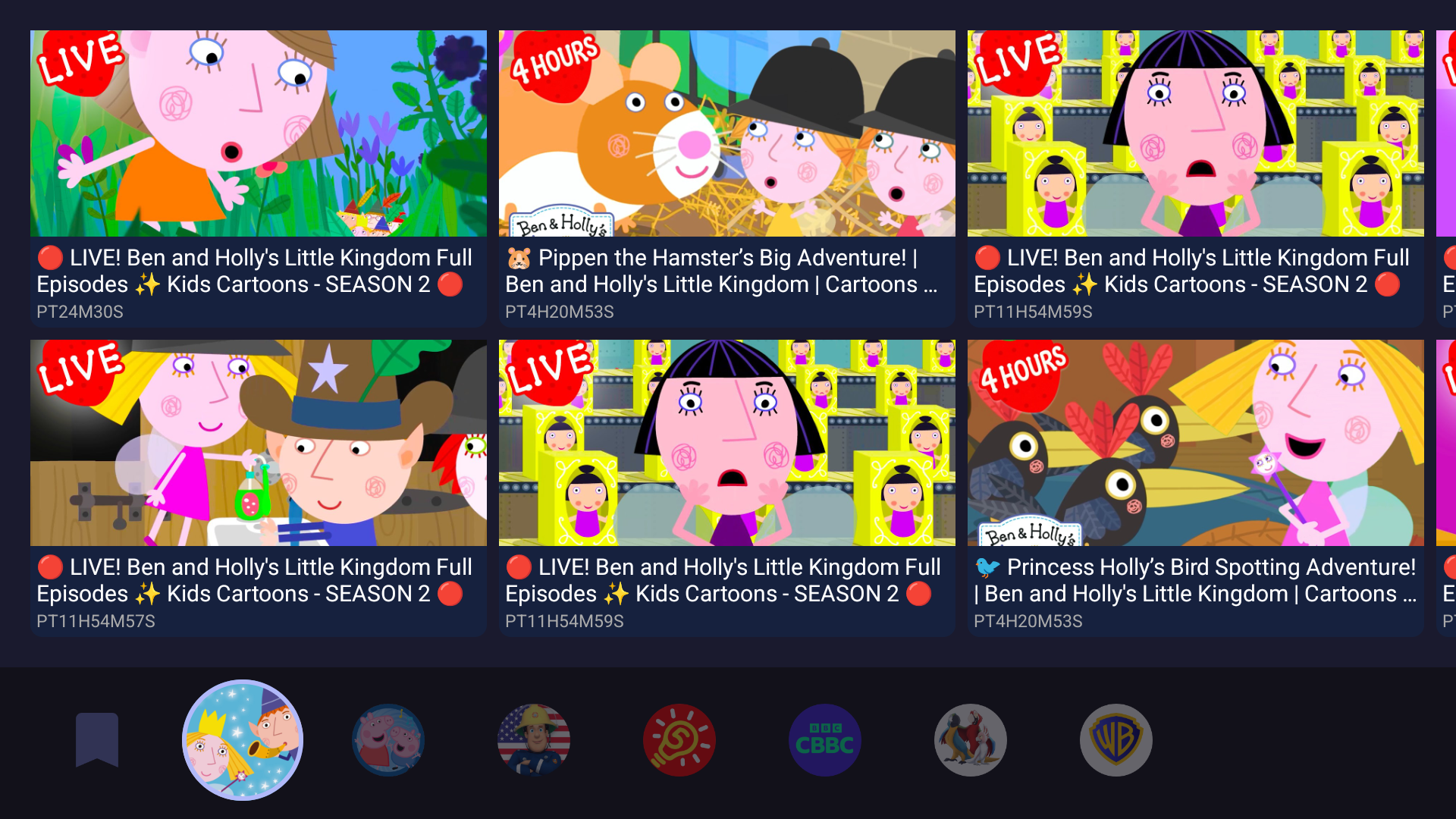Screen dimensions: 1456x819
Task: Open the bookmarks icon in the bottom bar
Action: tap(97, 739)
